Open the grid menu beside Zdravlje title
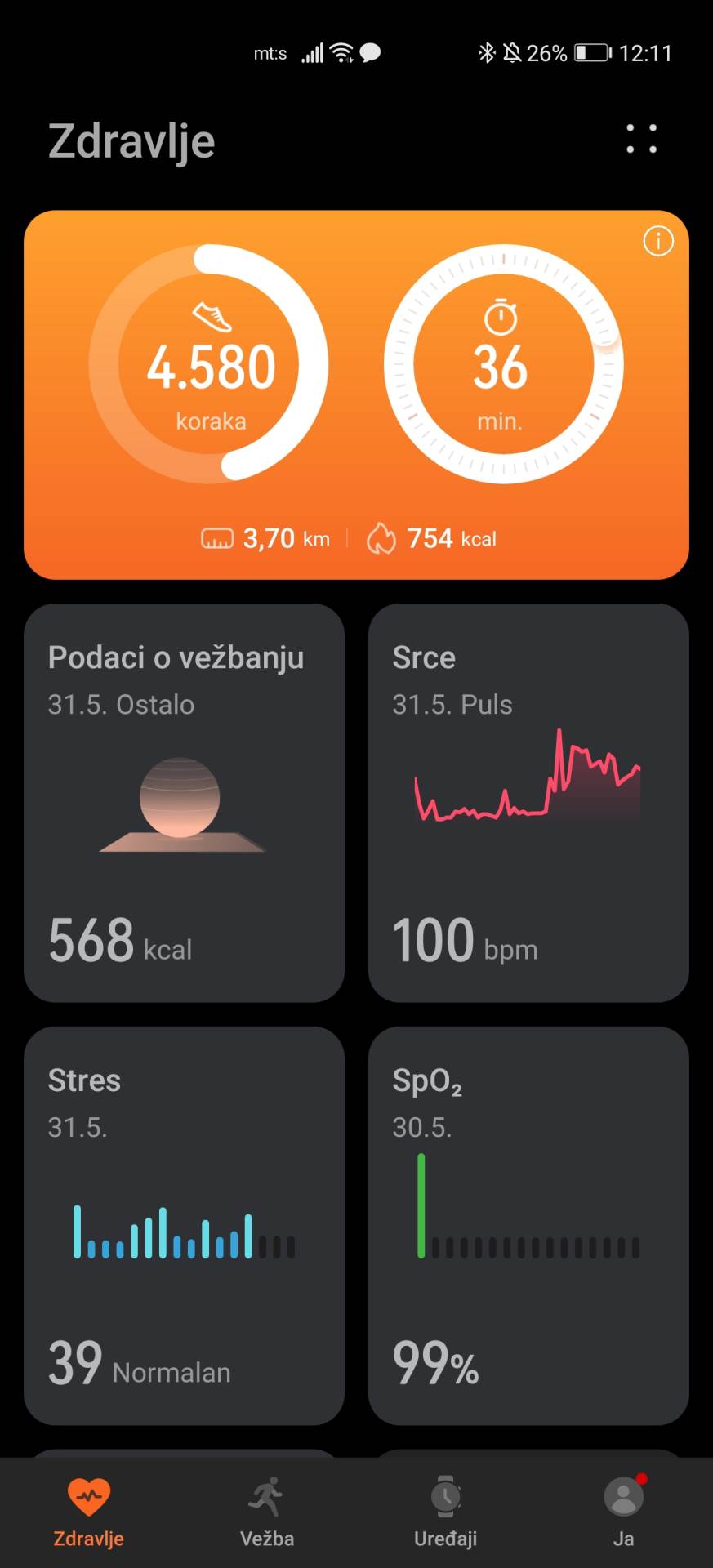 640,140
